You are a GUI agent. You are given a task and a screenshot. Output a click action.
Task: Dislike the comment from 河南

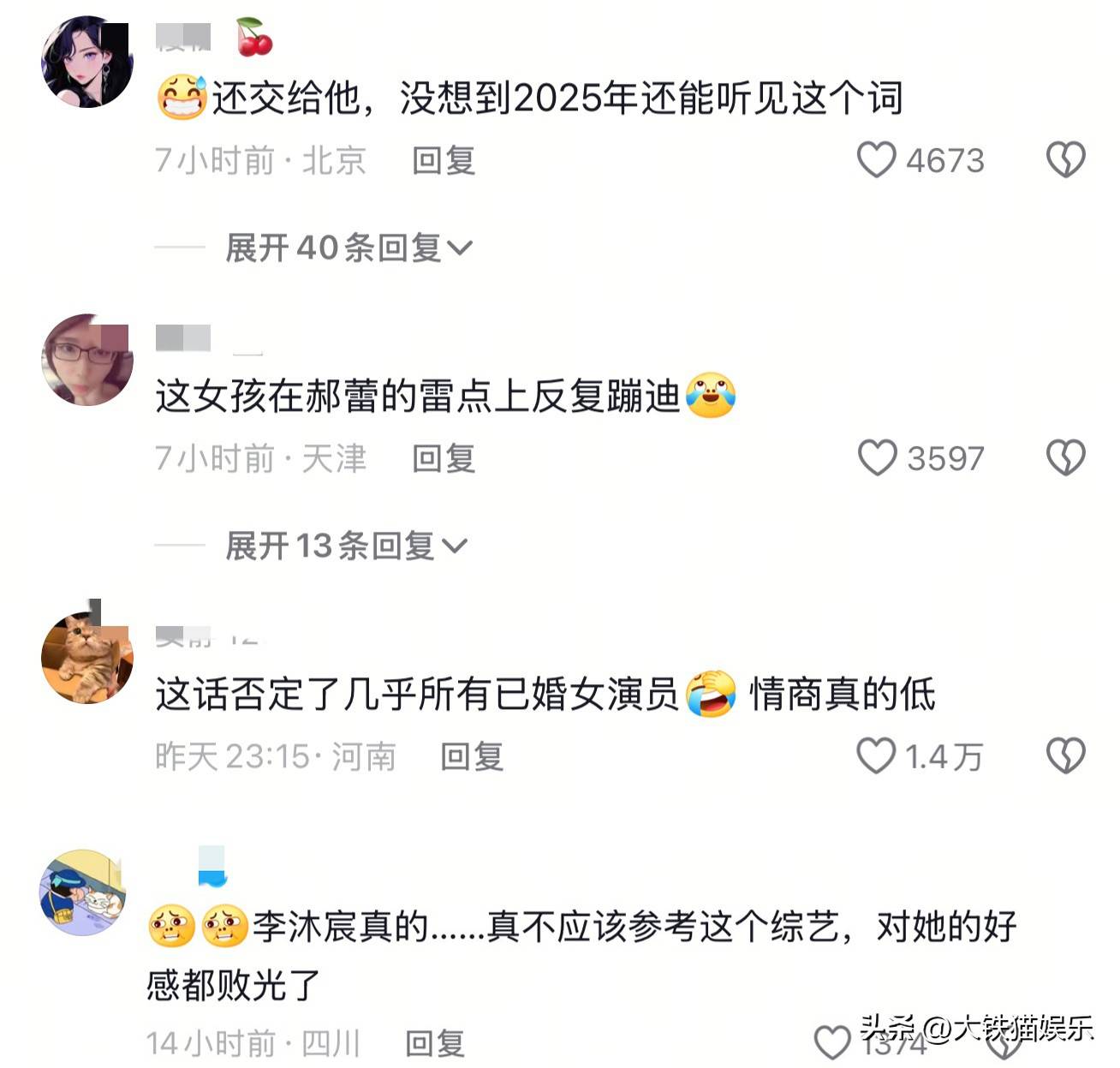coord(1065,756)
